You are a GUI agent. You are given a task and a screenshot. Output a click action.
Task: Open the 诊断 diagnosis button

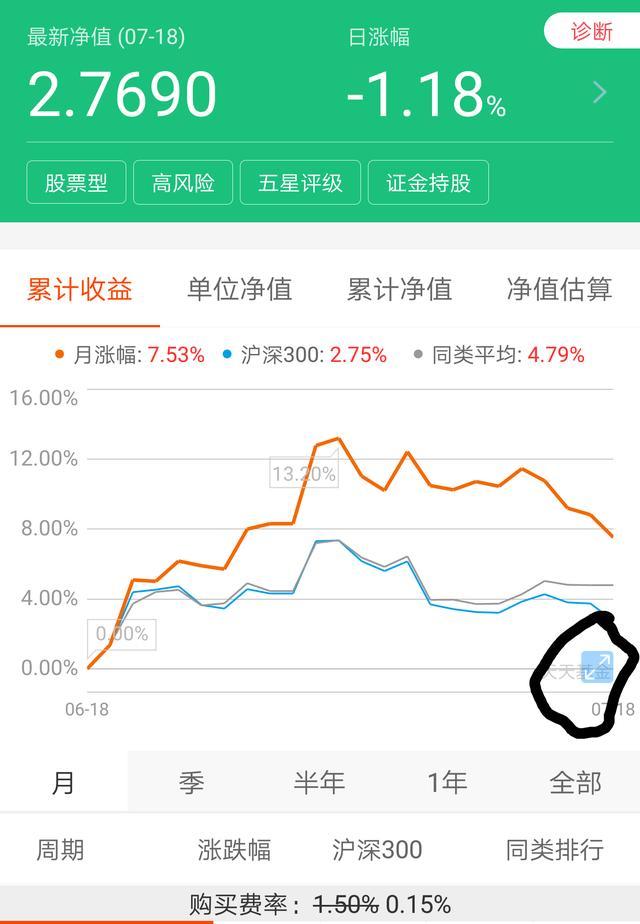click(591, 31)
